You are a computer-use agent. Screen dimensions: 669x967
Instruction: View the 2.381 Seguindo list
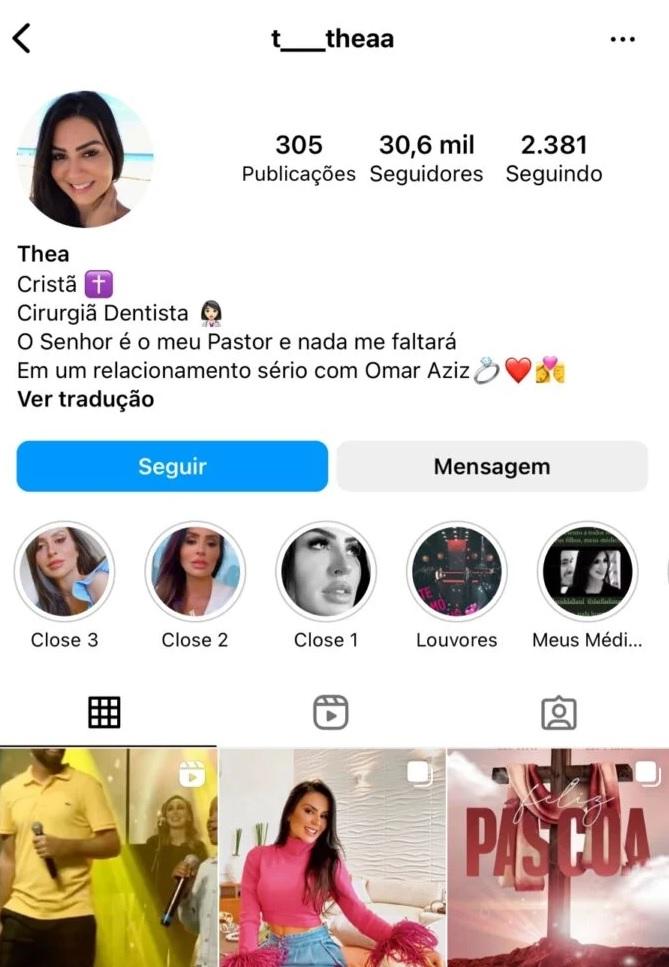tap(553, 159)
